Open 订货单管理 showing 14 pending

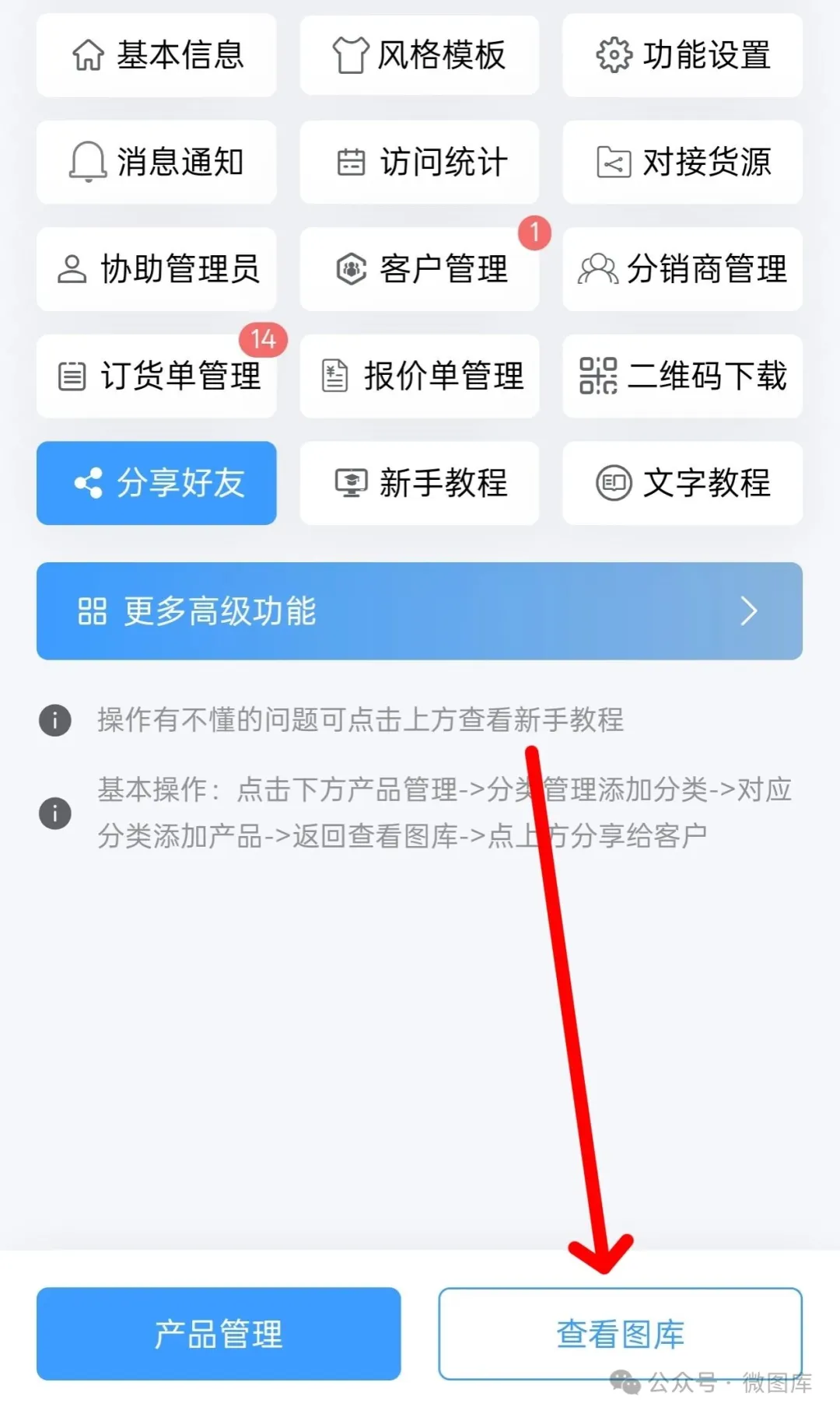[156, 377]
